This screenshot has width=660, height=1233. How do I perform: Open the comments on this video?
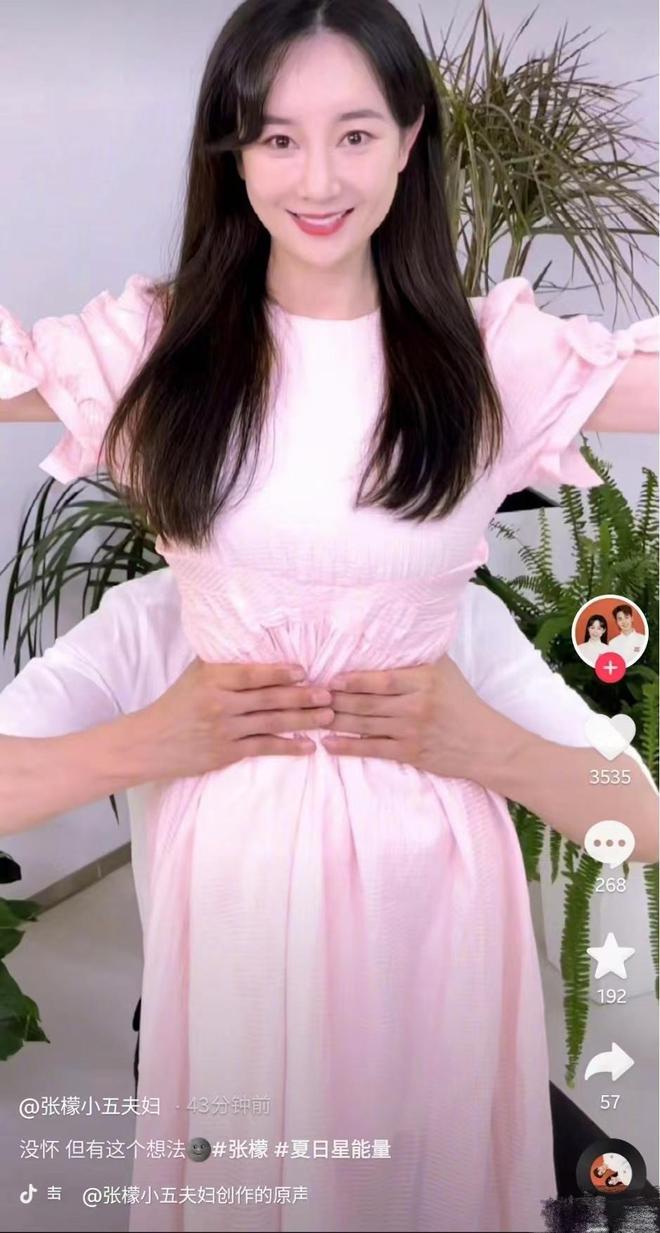pyautogui.click(x=609, y=845)
